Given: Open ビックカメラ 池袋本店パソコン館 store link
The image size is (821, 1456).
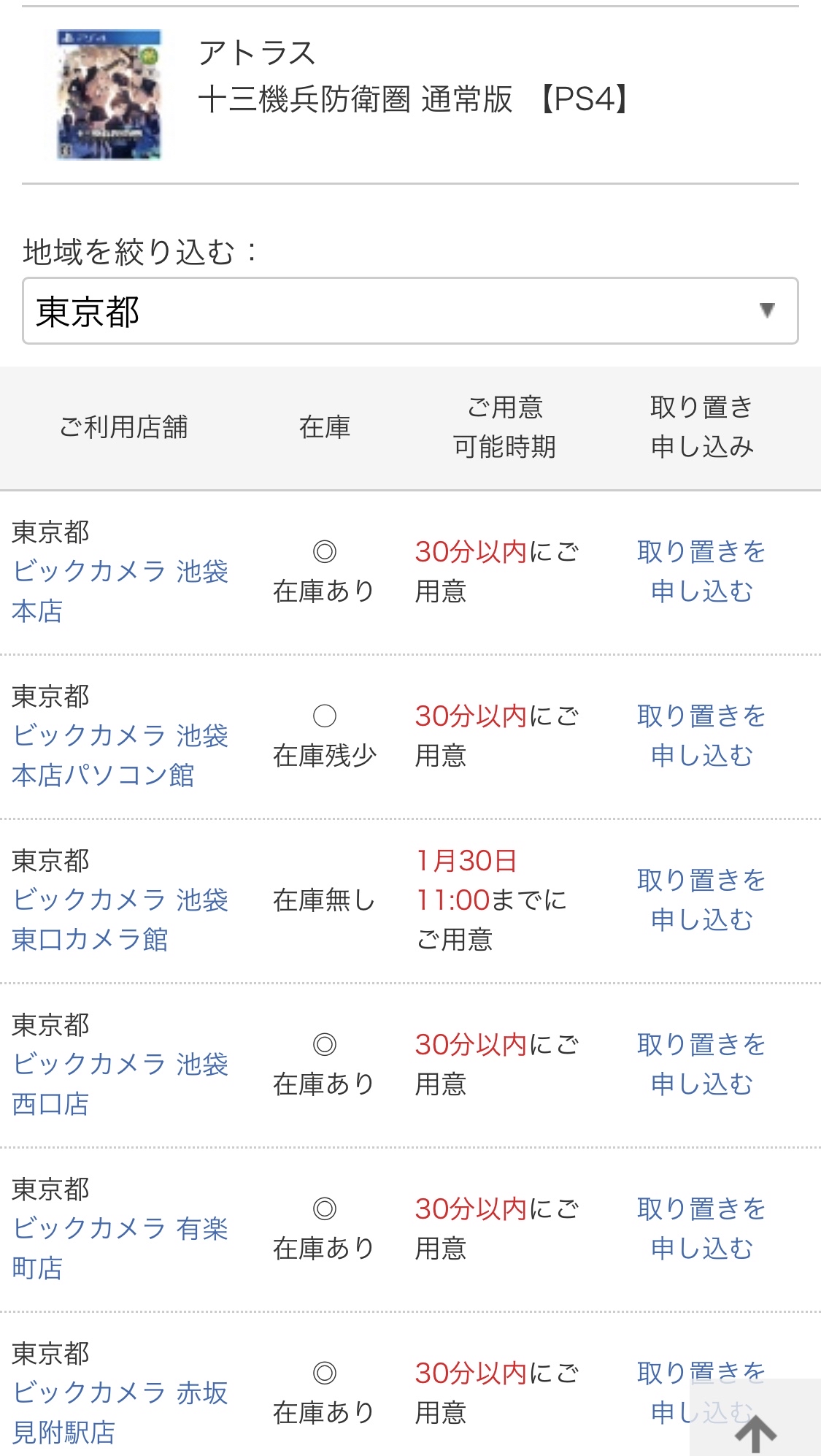Looking at the screenshot, I should click(120, 755).
